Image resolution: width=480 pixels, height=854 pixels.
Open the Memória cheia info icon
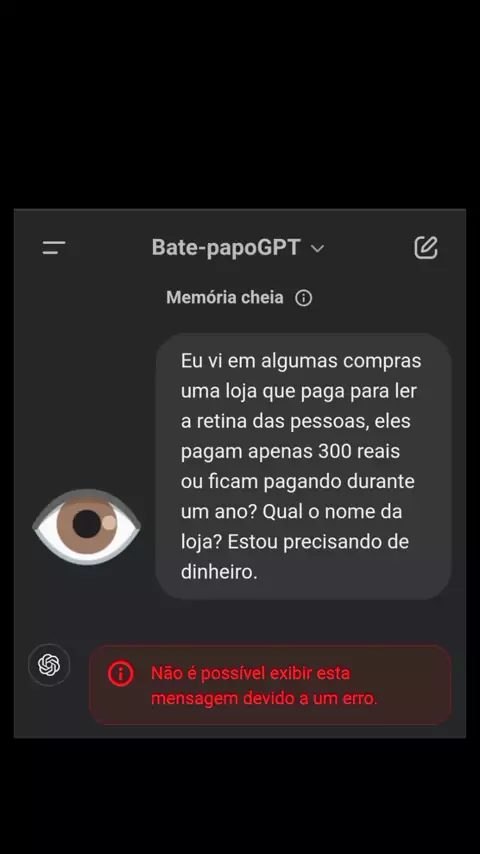point(303,298)
